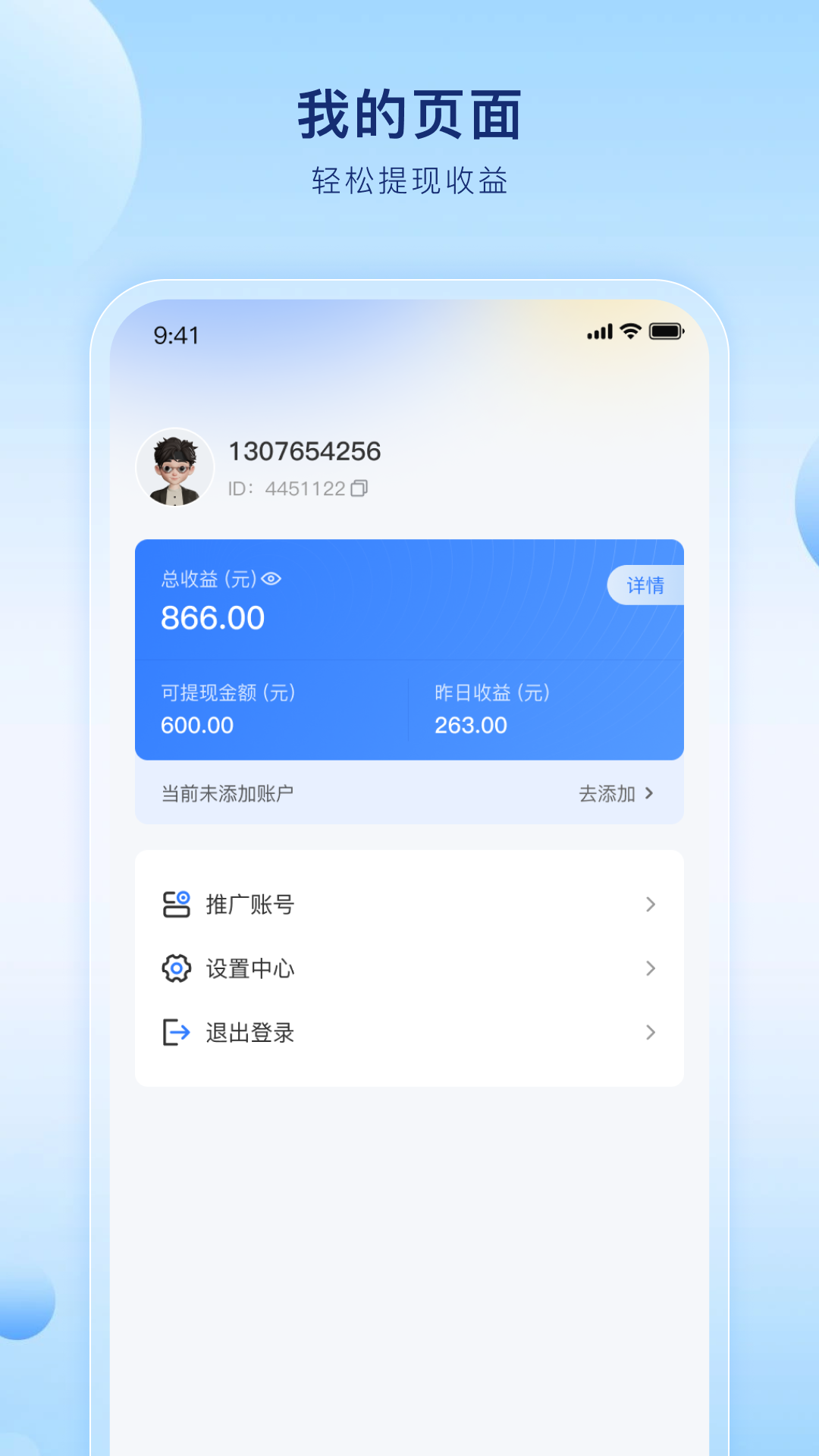Image resolution: width=819 pixels, height=1456 pixels.
Task: Open the user profile avatar picture
Action: tap(176, 466)
